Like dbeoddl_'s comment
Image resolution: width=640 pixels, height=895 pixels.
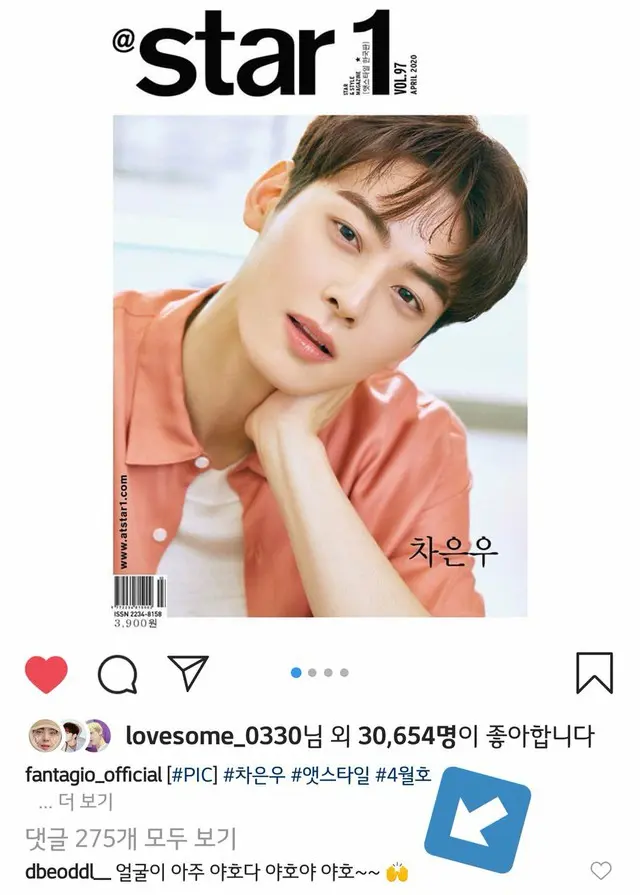pyautogui.click(x=600, y=870)
